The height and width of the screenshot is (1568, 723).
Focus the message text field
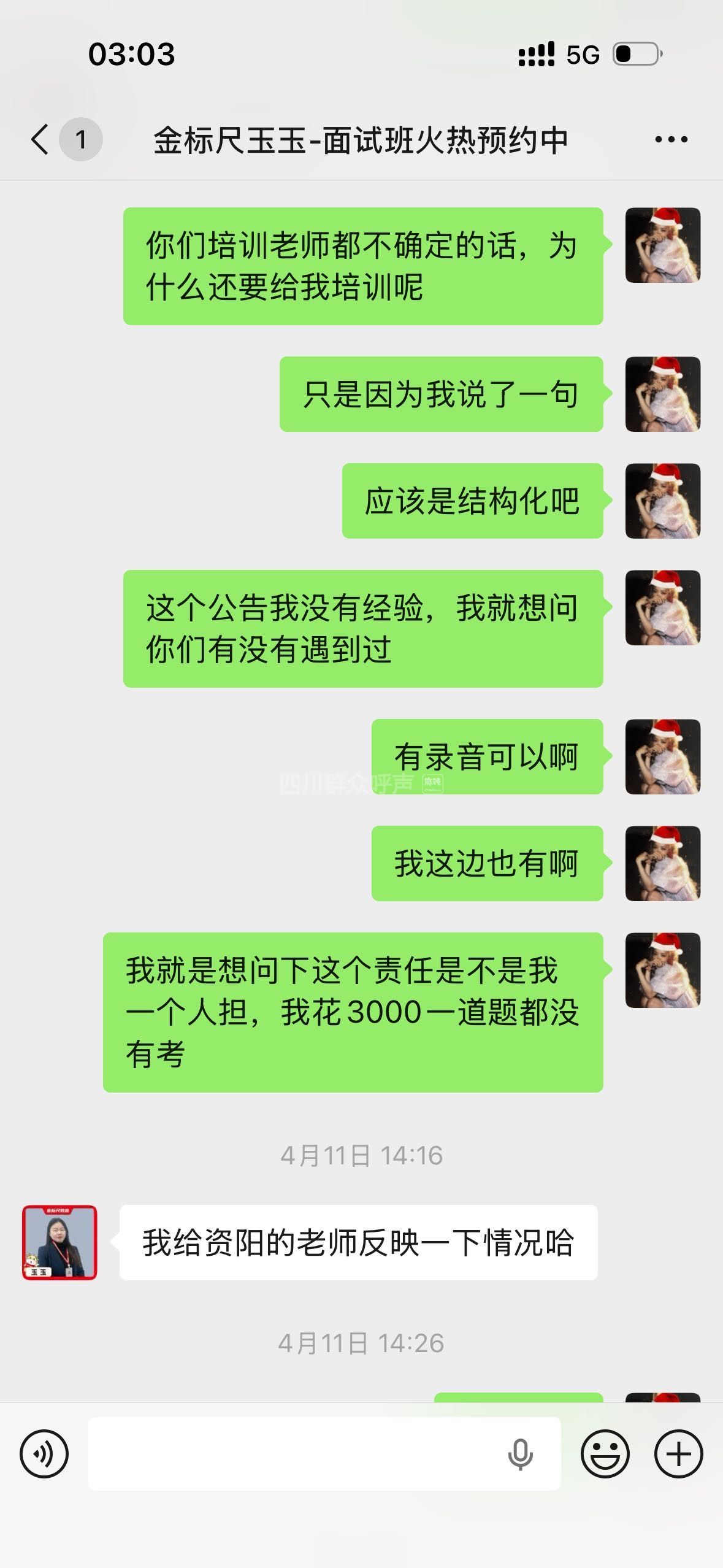[294, 1453]
